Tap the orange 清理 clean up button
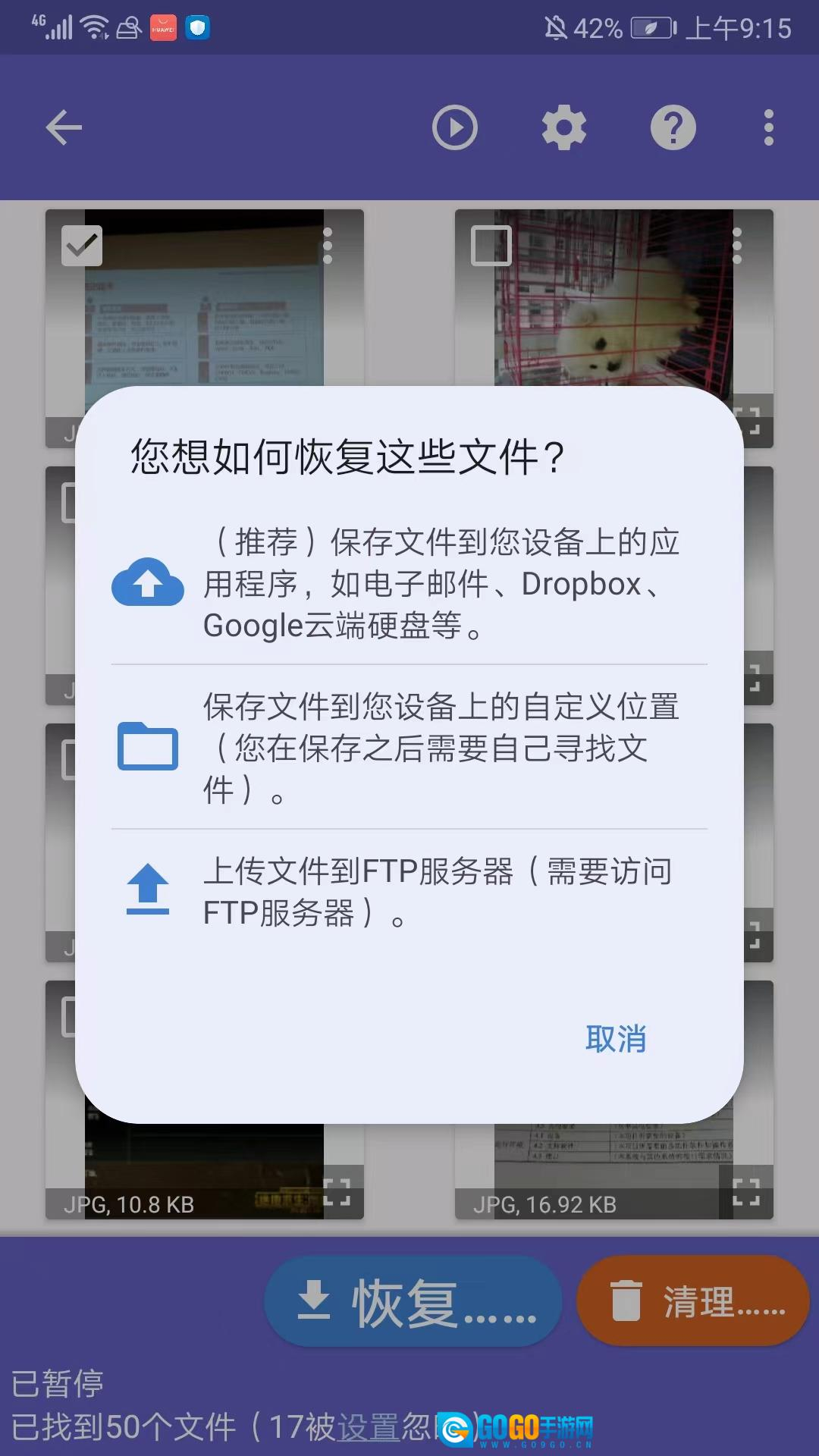819x1456 pixels. [x=693, y=1301]
